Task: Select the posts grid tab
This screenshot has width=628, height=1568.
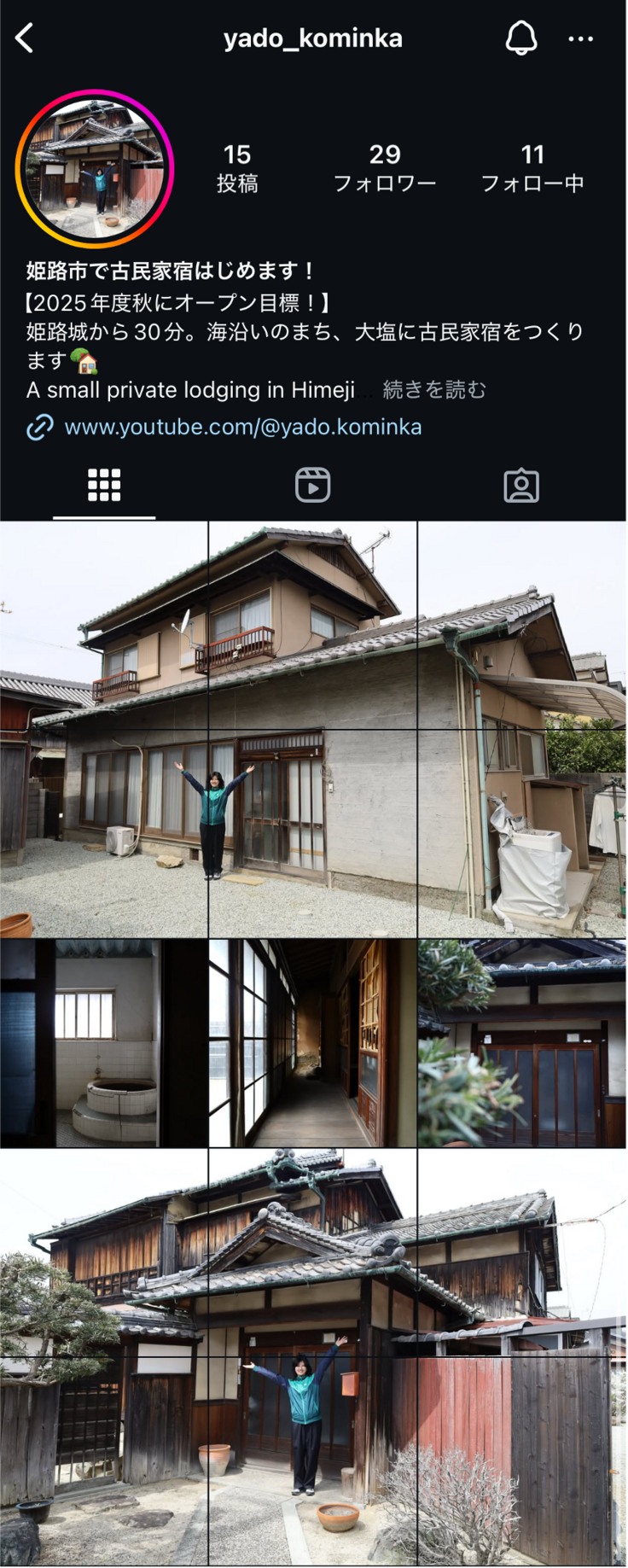Action: (x=104, y=485)
